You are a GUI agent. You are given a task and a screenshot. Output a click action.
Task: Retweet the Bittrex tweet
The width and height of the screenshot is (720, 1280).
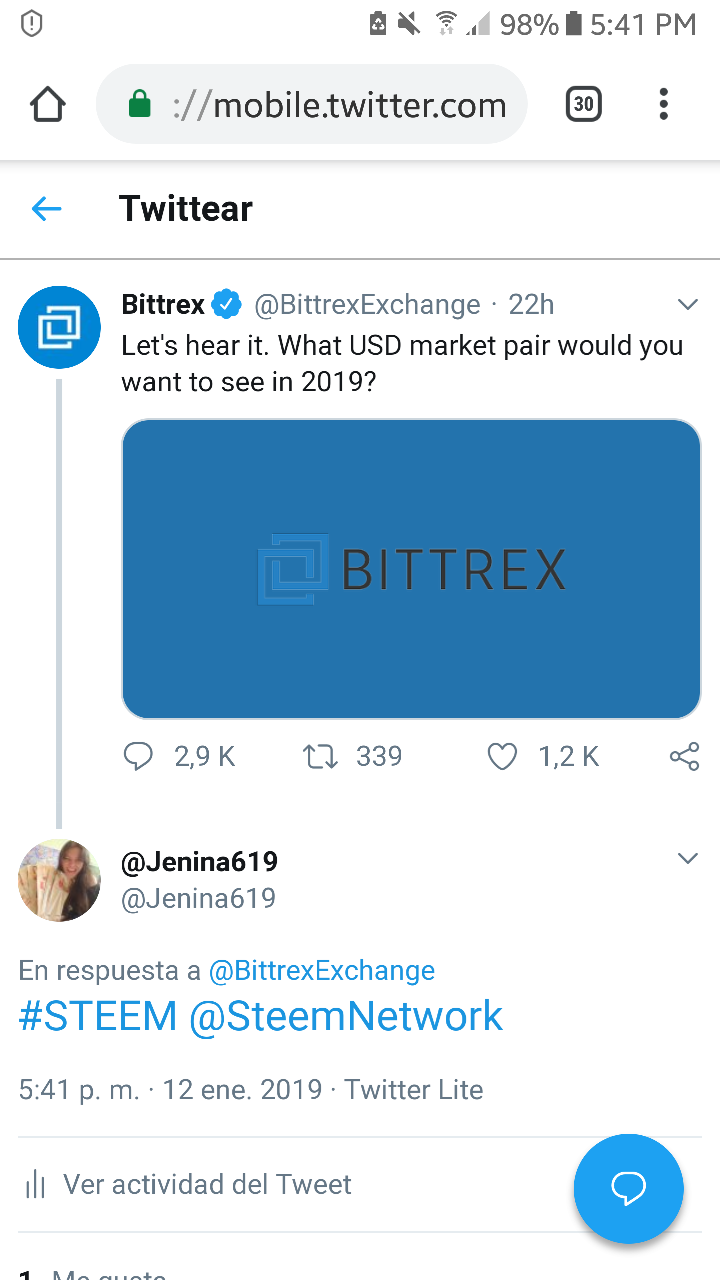tap(321, 757)
